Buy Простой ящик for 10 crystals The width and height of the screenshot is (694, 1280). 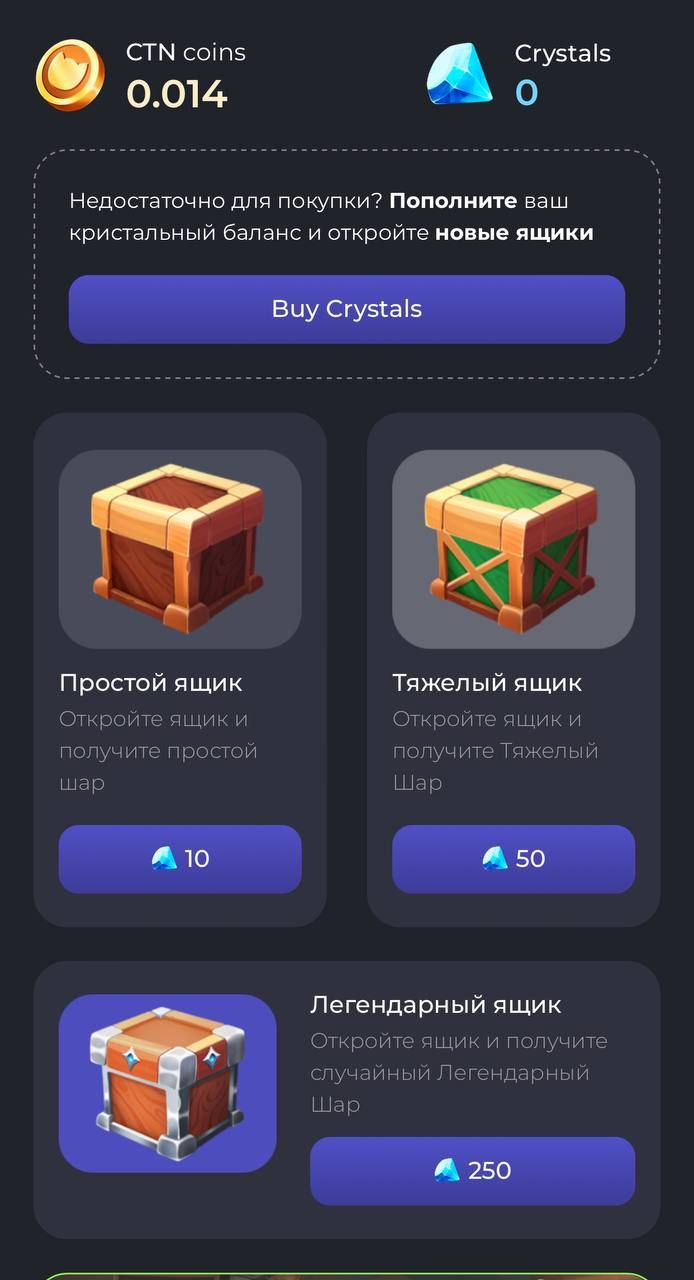(180, 859)
